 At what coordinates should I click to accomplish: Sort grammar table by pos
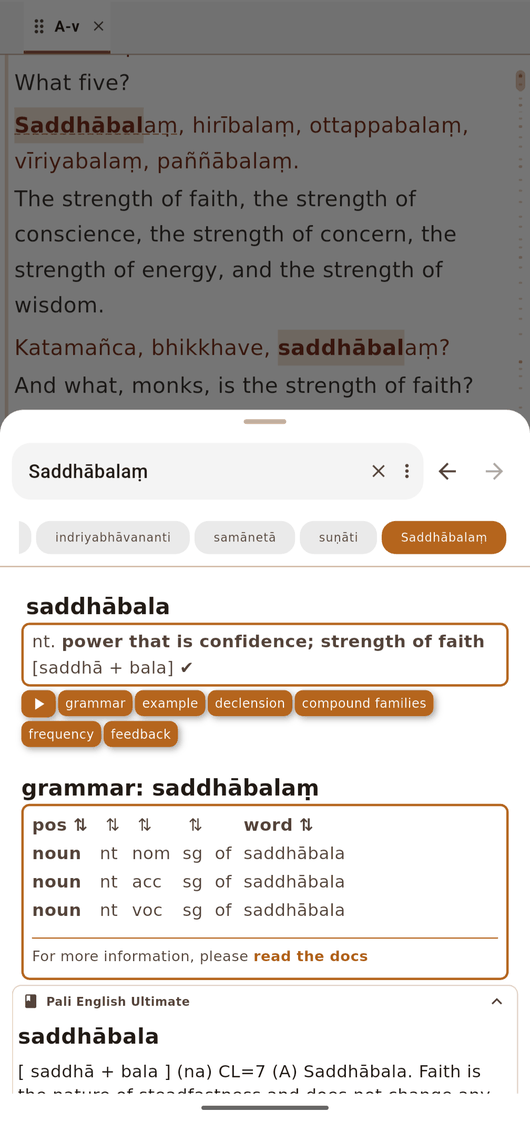pos(59,825)
